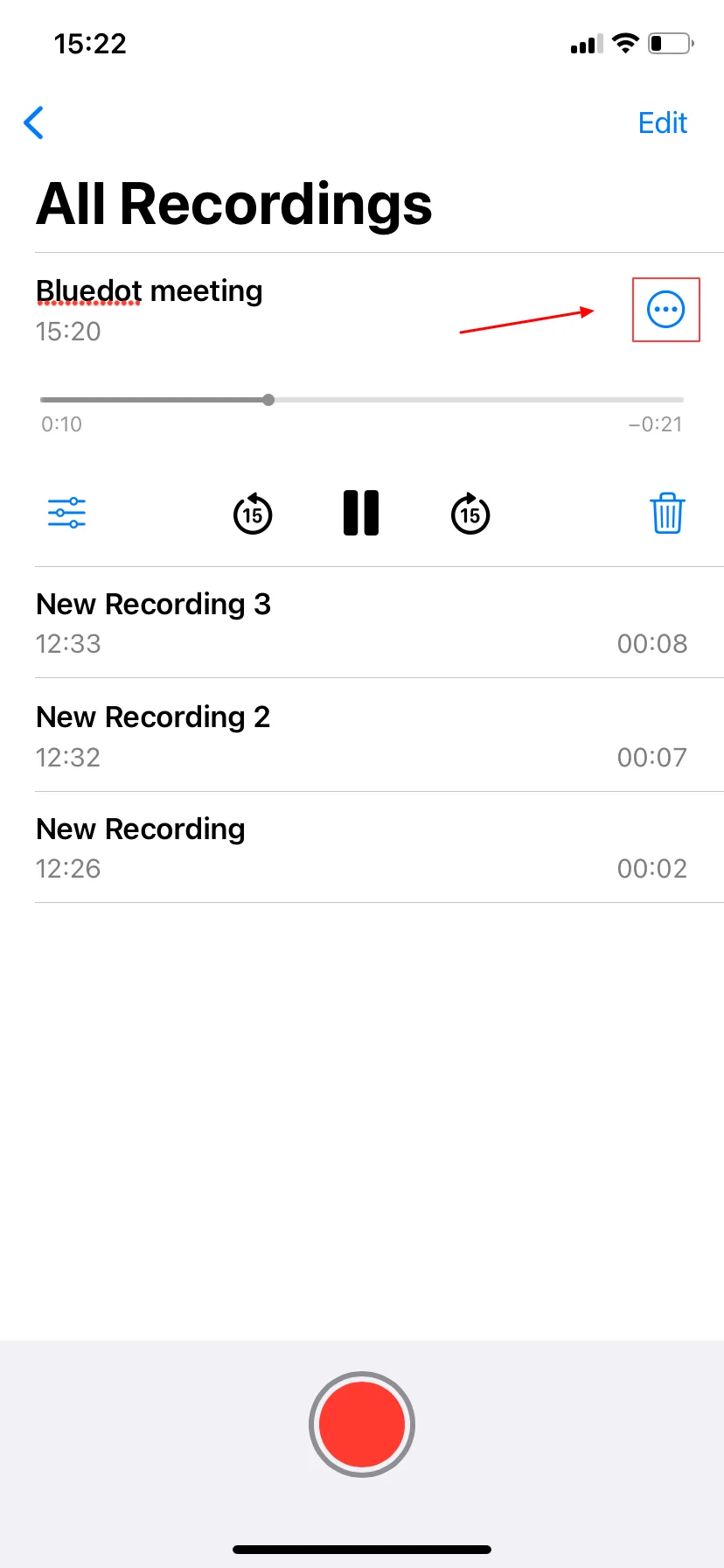This screenshot has width=724, height=1568.
Task: Skip back 15 seconds
Action: (x=253, y=513)
